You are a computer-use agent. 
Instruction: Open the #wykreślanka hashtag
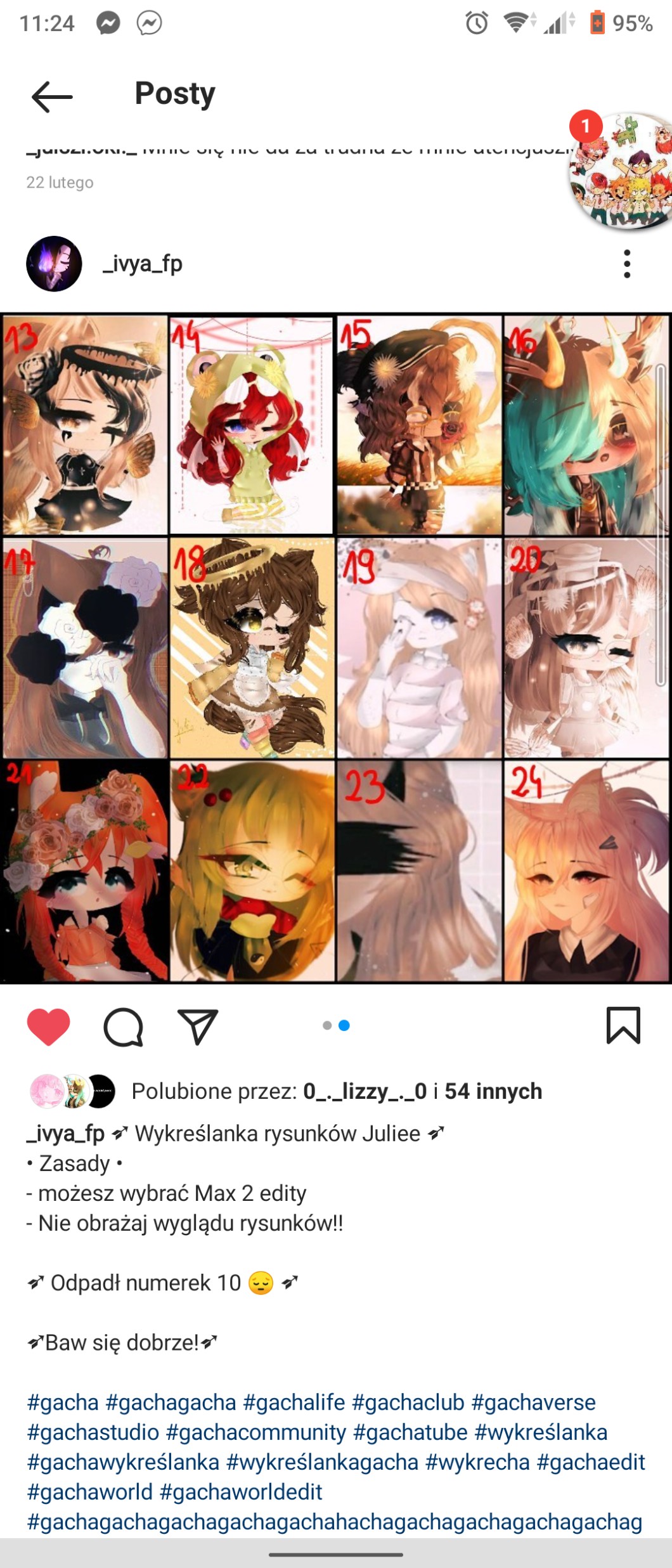pyautogui.click(x=541, y=1432)
